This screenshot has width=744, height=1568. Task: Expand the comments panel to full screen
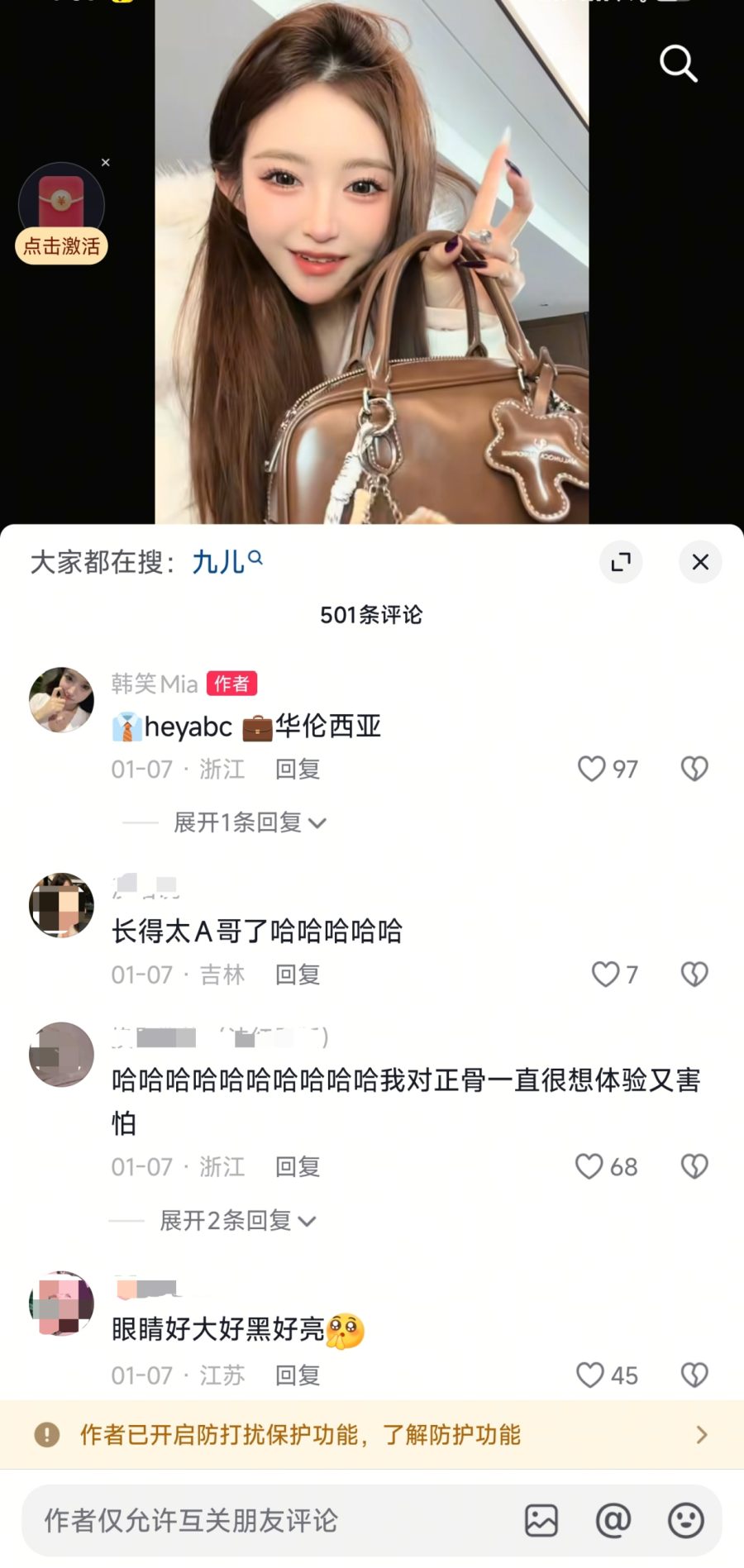621,562
